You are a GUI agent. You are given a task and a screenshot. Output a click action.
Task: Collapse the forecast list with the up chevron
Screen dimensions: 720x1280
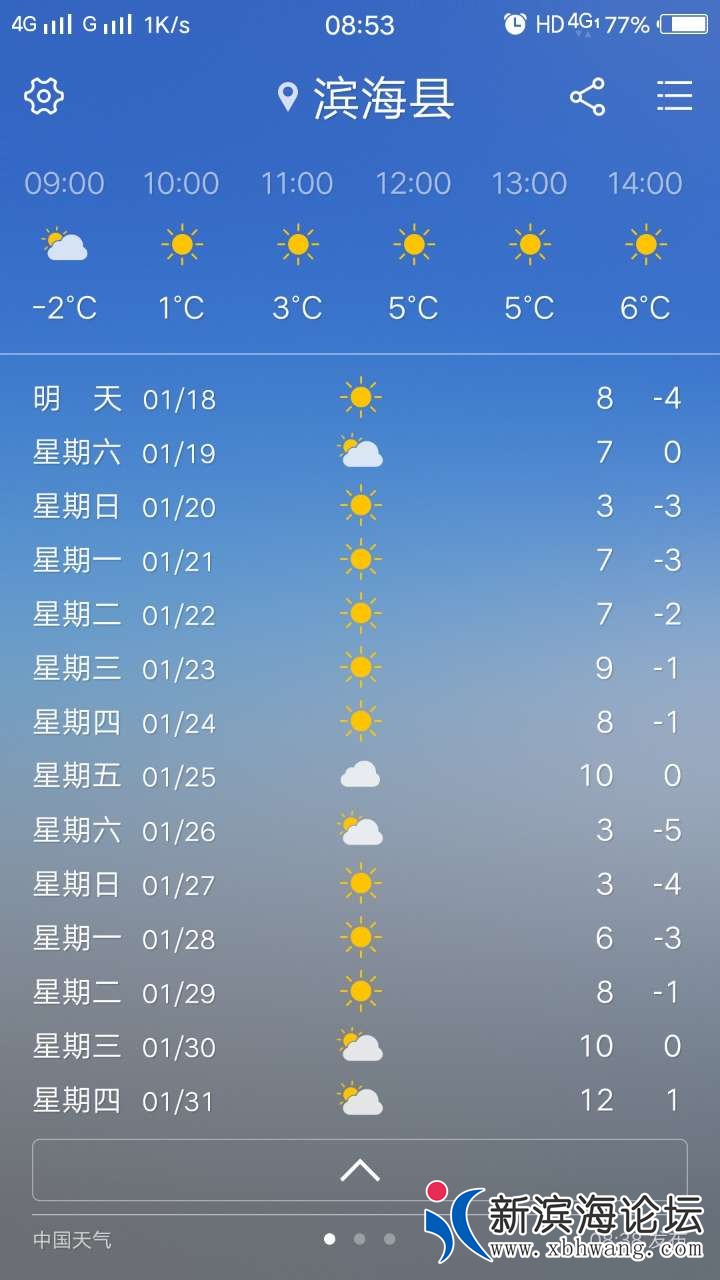pos(360,1170)
